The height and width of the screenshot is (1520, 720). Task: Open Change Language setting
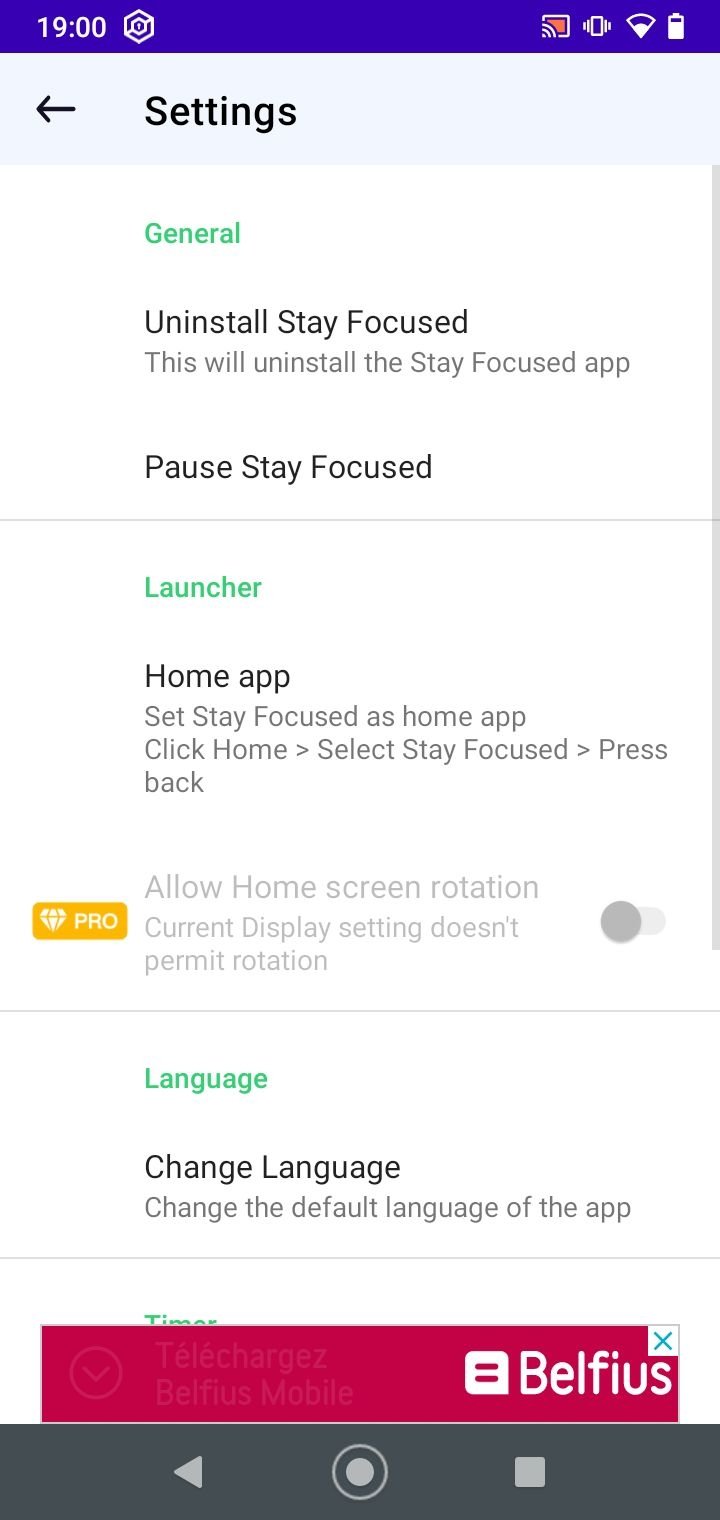point(360,1187)
